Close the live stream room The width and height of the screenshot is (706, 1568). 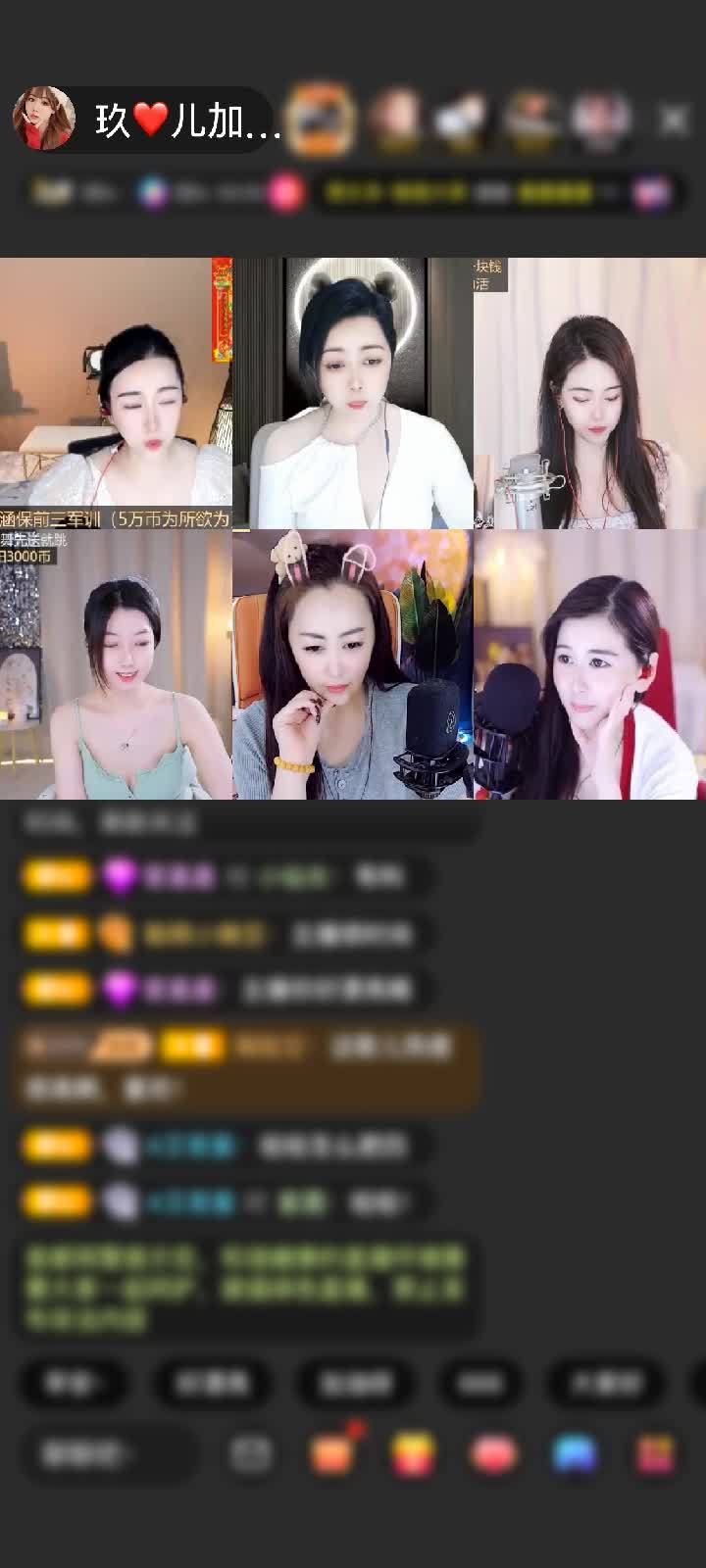(x=674, y=120)
